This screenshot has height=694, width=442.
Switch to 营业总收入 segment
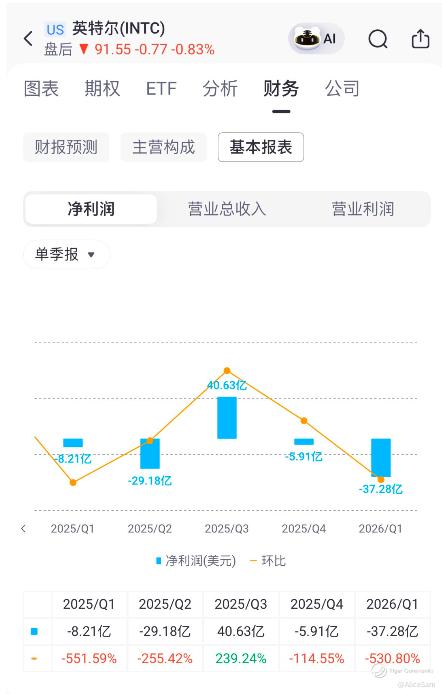click(227, 209)
